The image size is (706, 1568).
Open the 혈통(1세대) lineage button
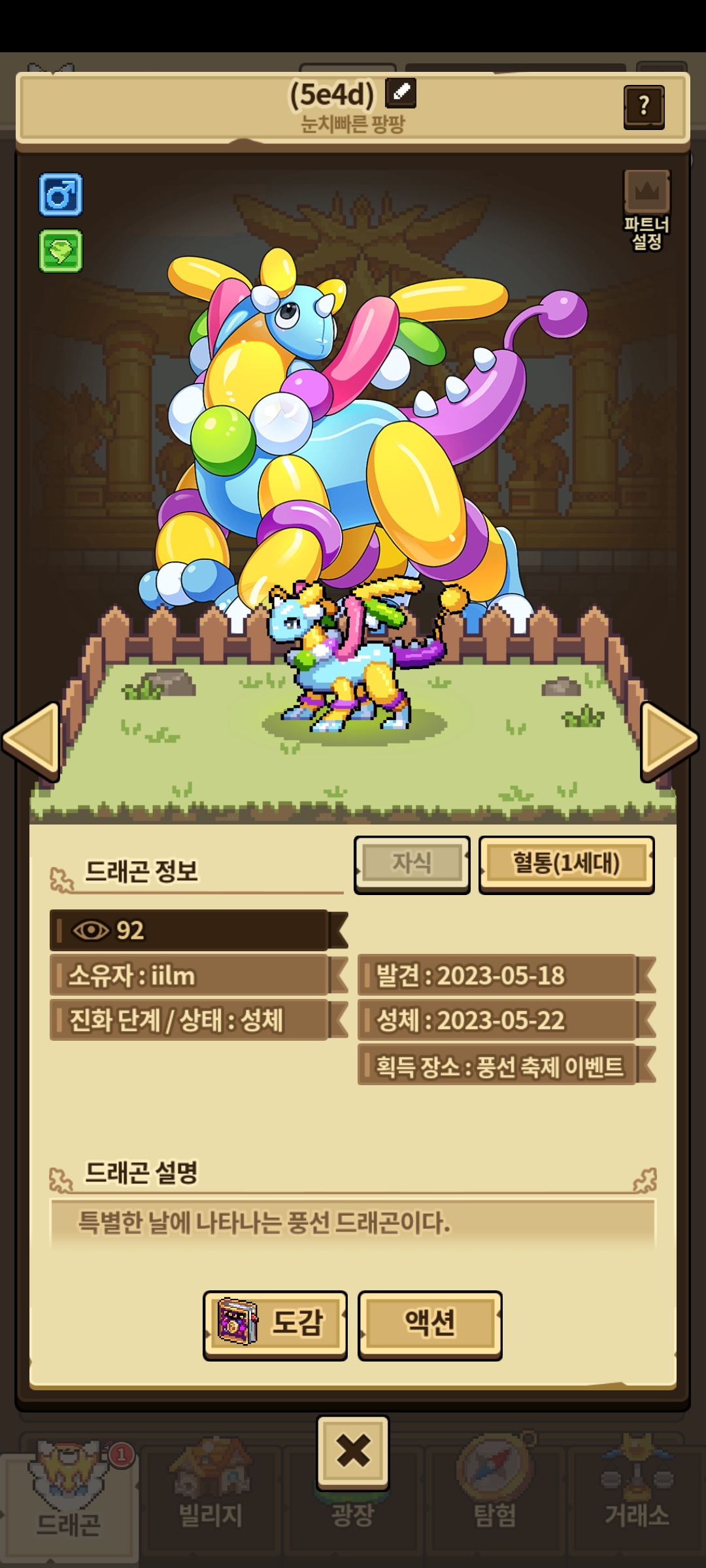point(566,864)
